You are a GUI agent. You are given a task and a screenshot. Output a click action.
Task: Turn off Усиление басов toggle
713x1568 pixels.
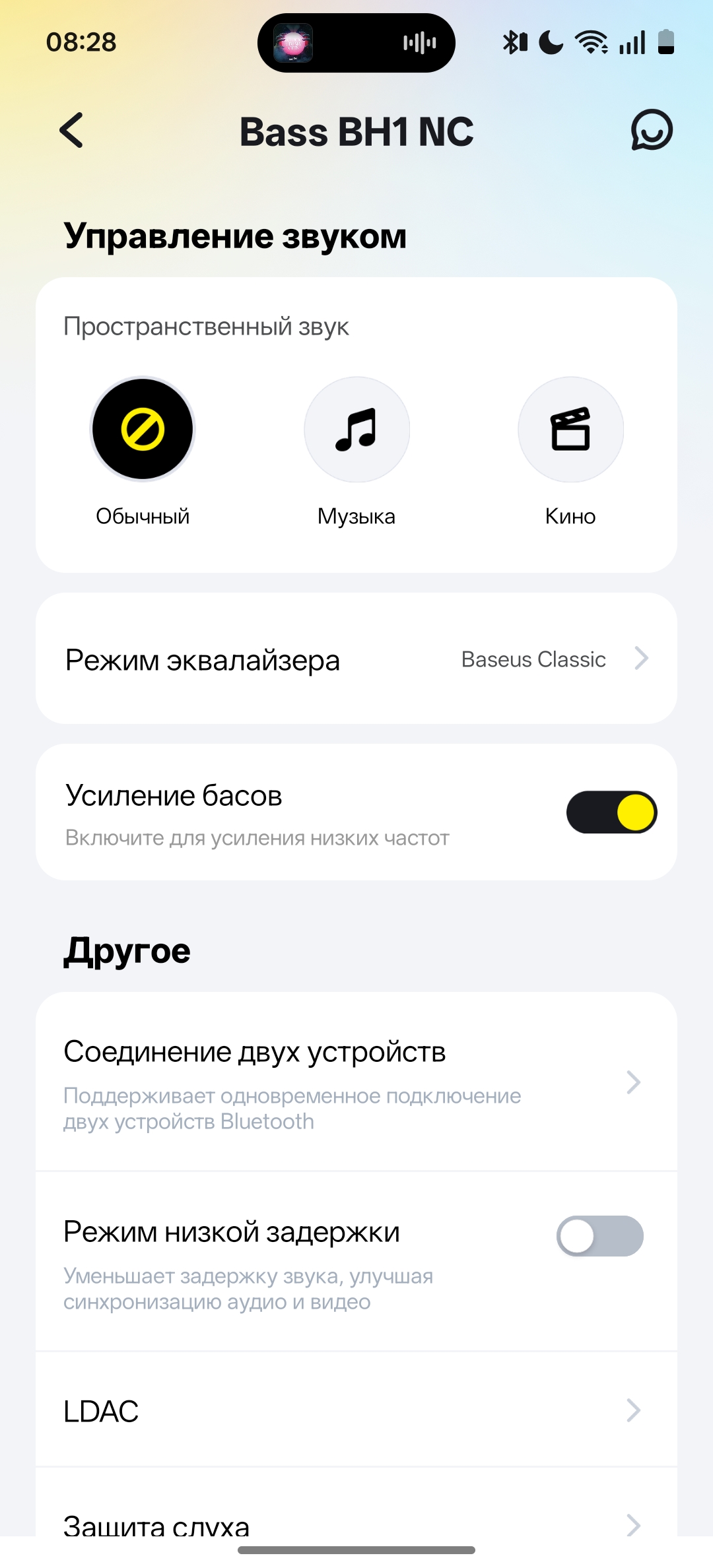[611, 812]
